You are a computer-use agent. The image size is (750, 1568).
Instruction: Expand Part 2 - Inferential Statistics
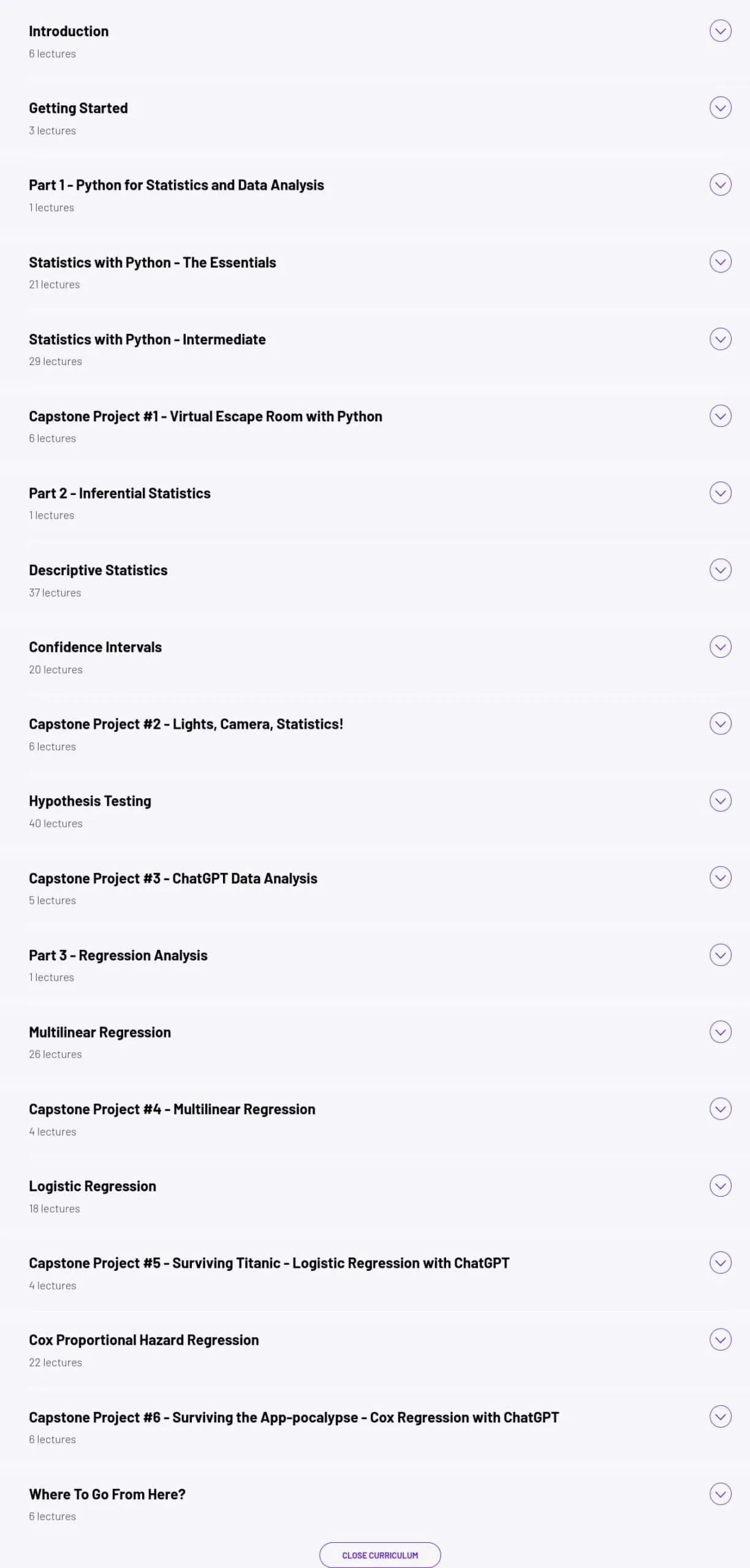coord(721,492)
